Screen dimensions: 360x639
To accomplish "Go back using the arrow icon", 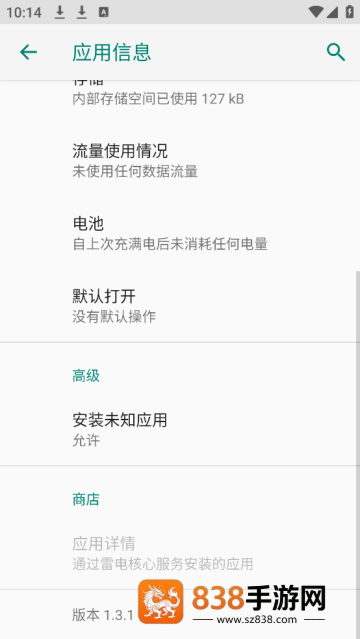I will [x=29, y=52].
